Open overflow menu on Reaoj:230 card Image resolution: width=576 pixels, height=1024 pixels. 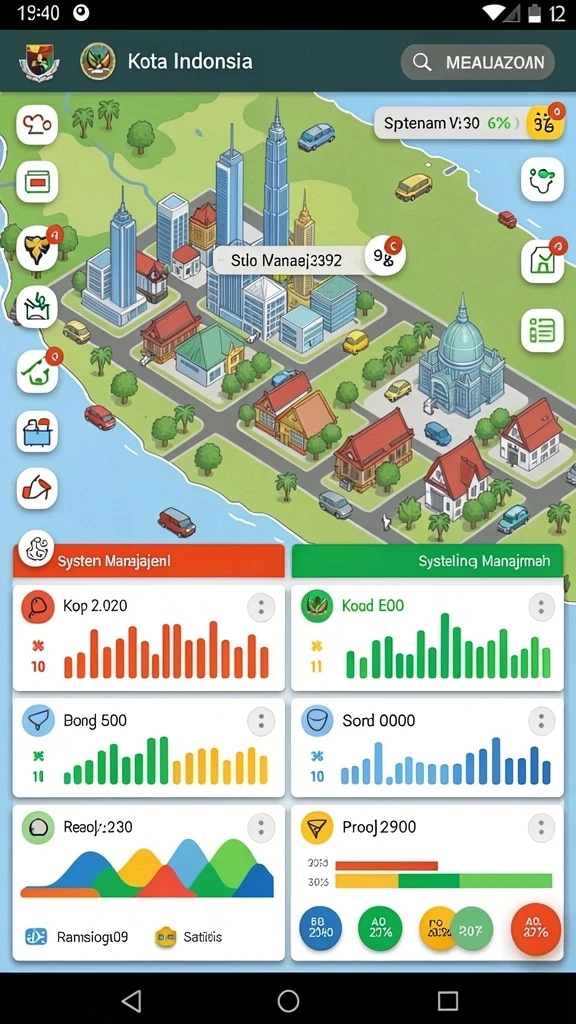coord(261,828)
